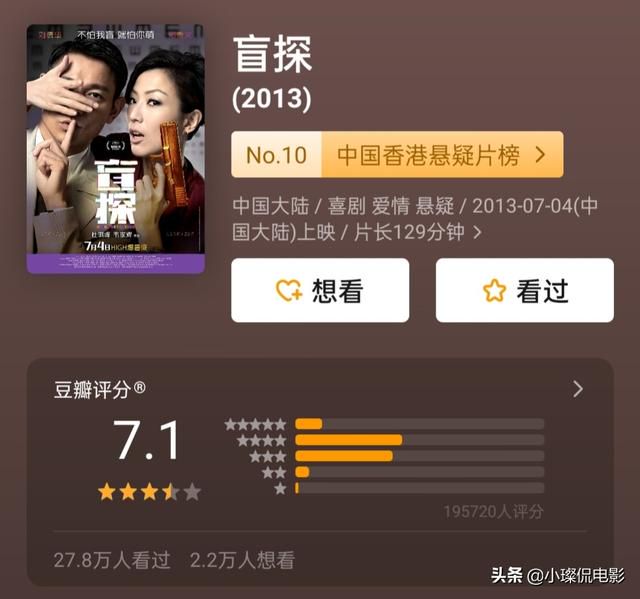Open the No.10 中国香港悬疑片榜 ranking

coord(397,155)
